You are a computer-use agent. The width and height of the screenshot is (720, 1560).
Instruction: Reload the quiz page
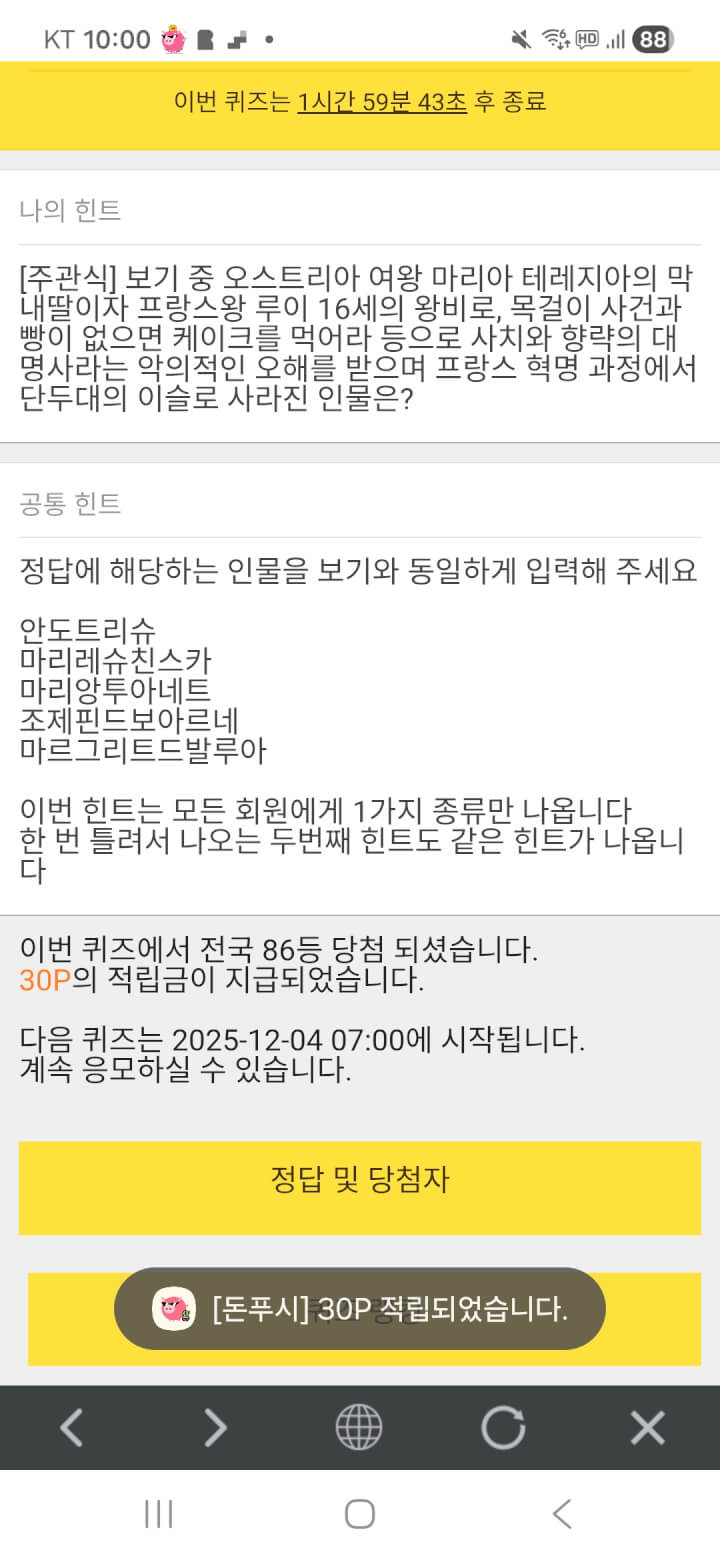click(503, 1427)
